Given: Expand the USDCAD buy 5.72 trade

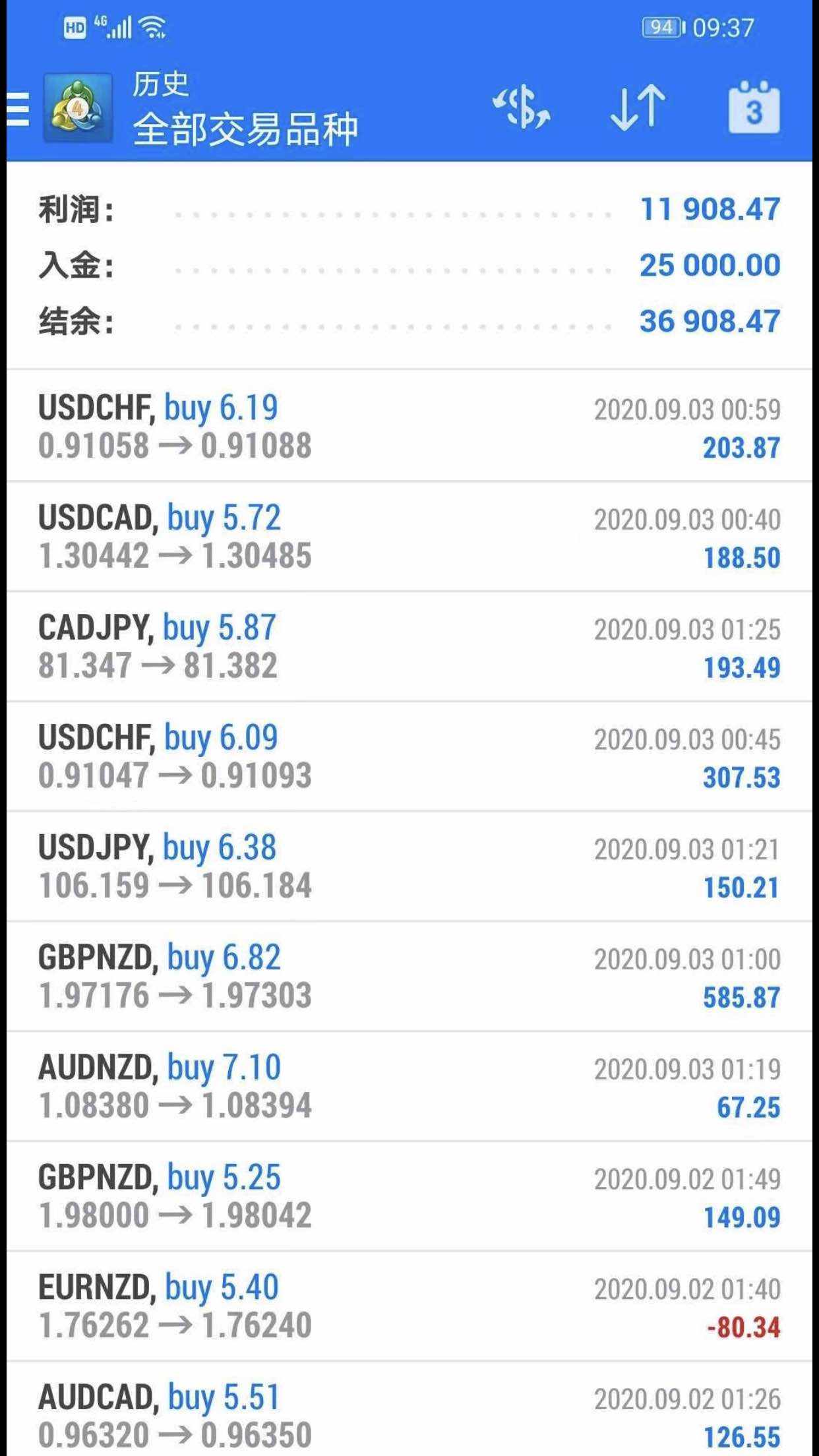Looking at the screenshot, I should tap(409, 537).
